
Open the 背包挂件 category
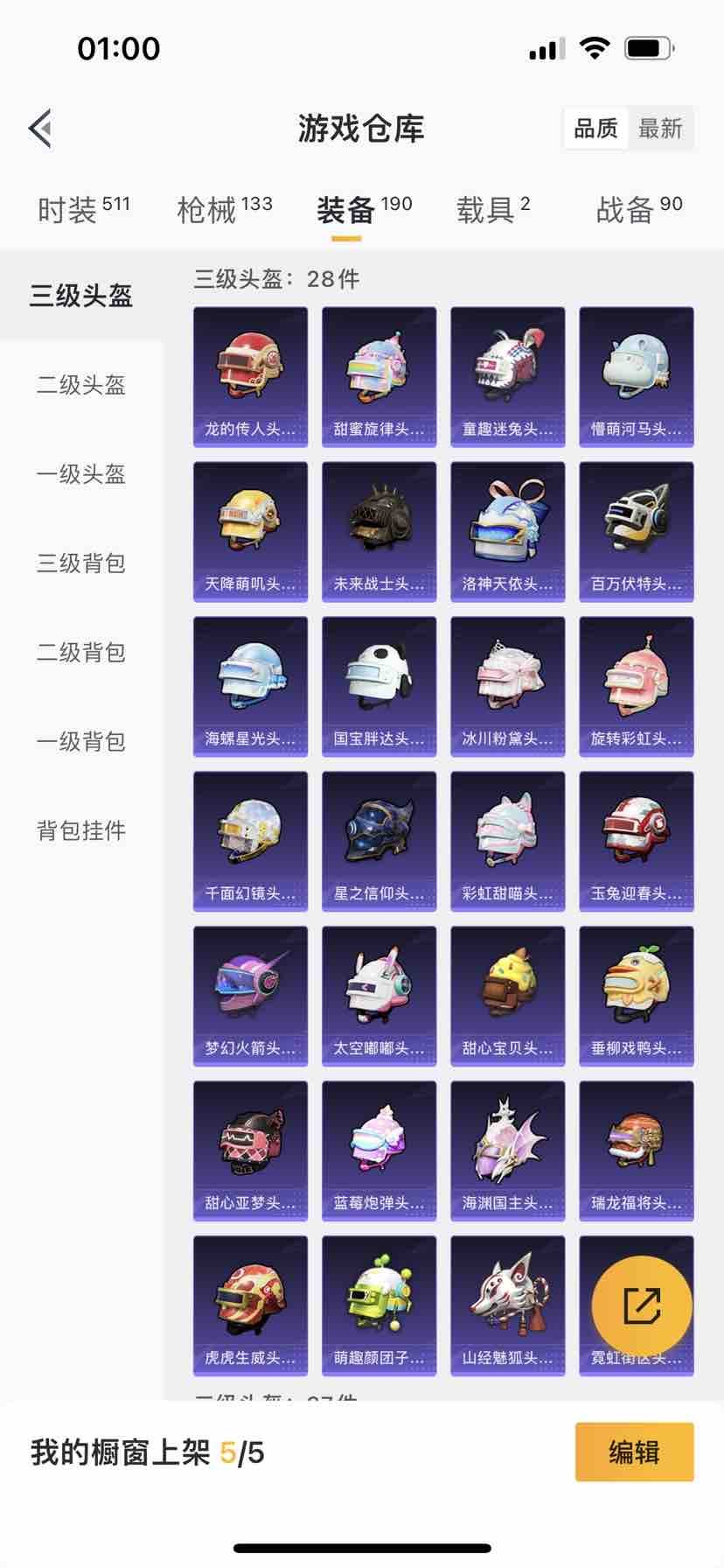(80, 830)
